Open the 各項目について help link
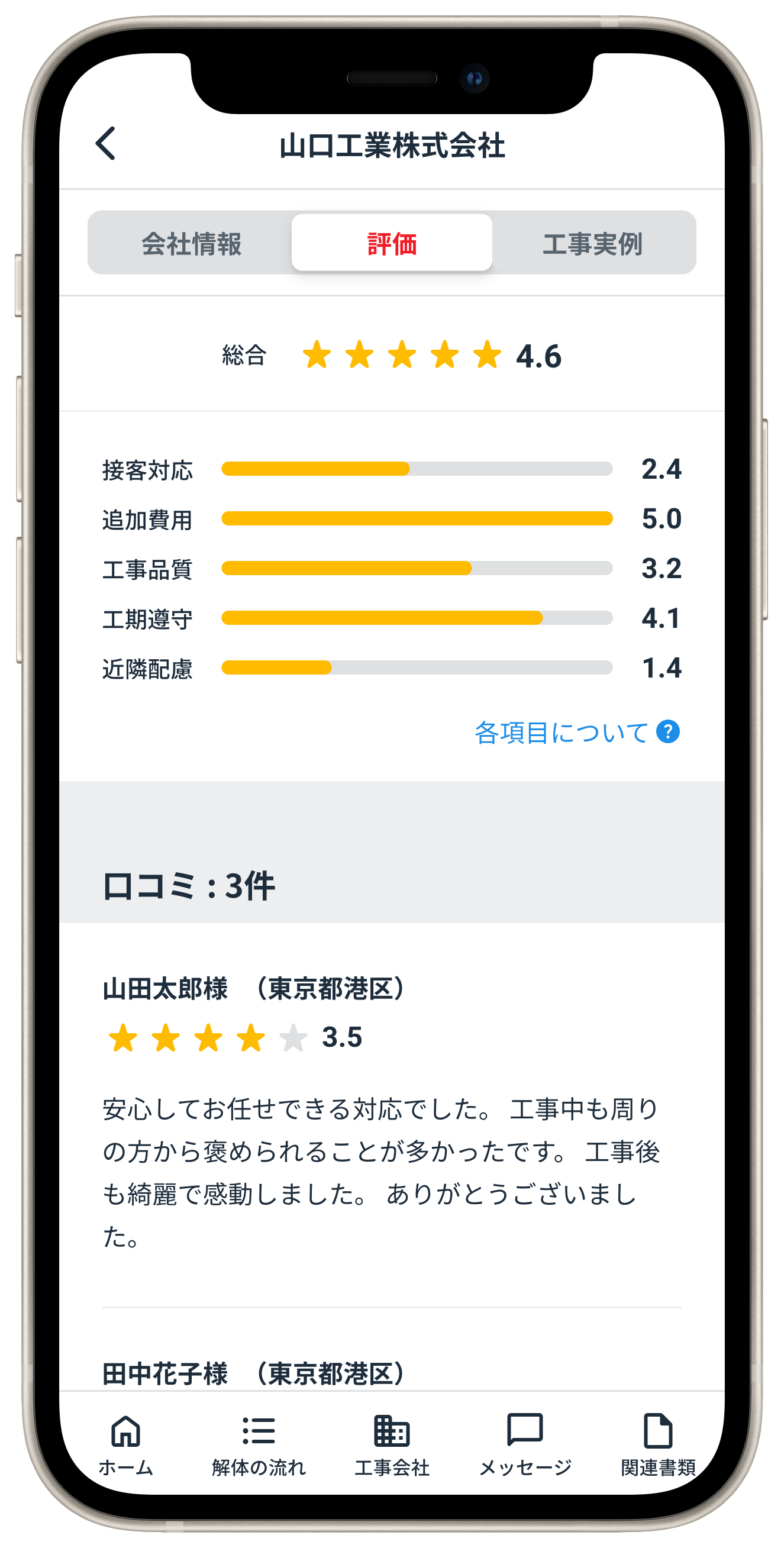This screenshot has width=784, height=1548. (x=576, y=733)
